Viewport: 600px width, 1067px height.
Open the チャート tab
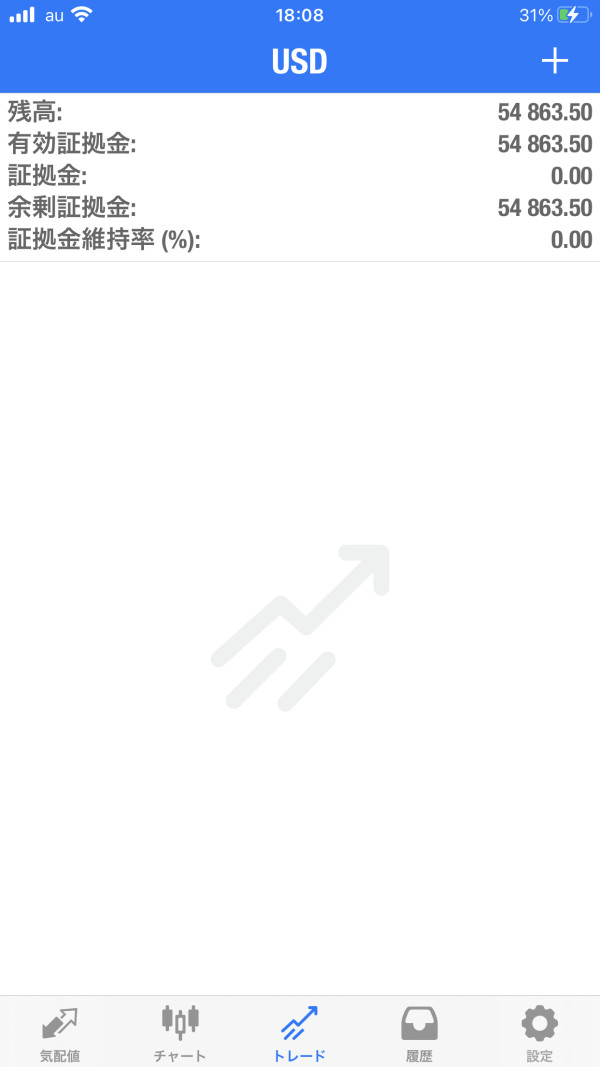point(180,1033)
